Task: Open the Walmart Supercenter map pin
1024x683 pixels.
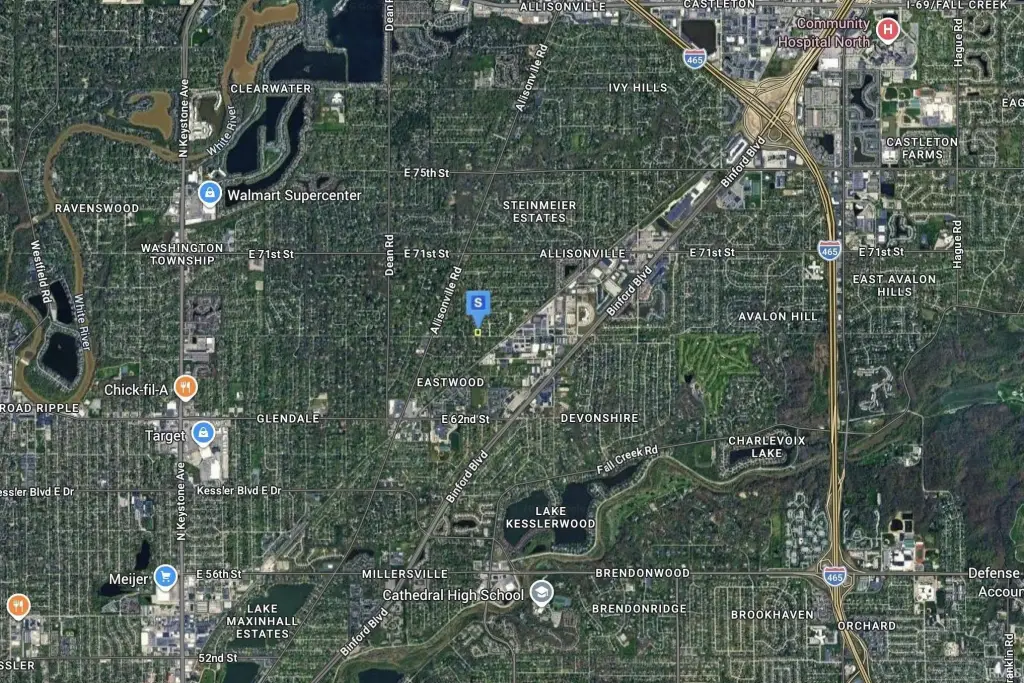Action: (x=209, y=193)
